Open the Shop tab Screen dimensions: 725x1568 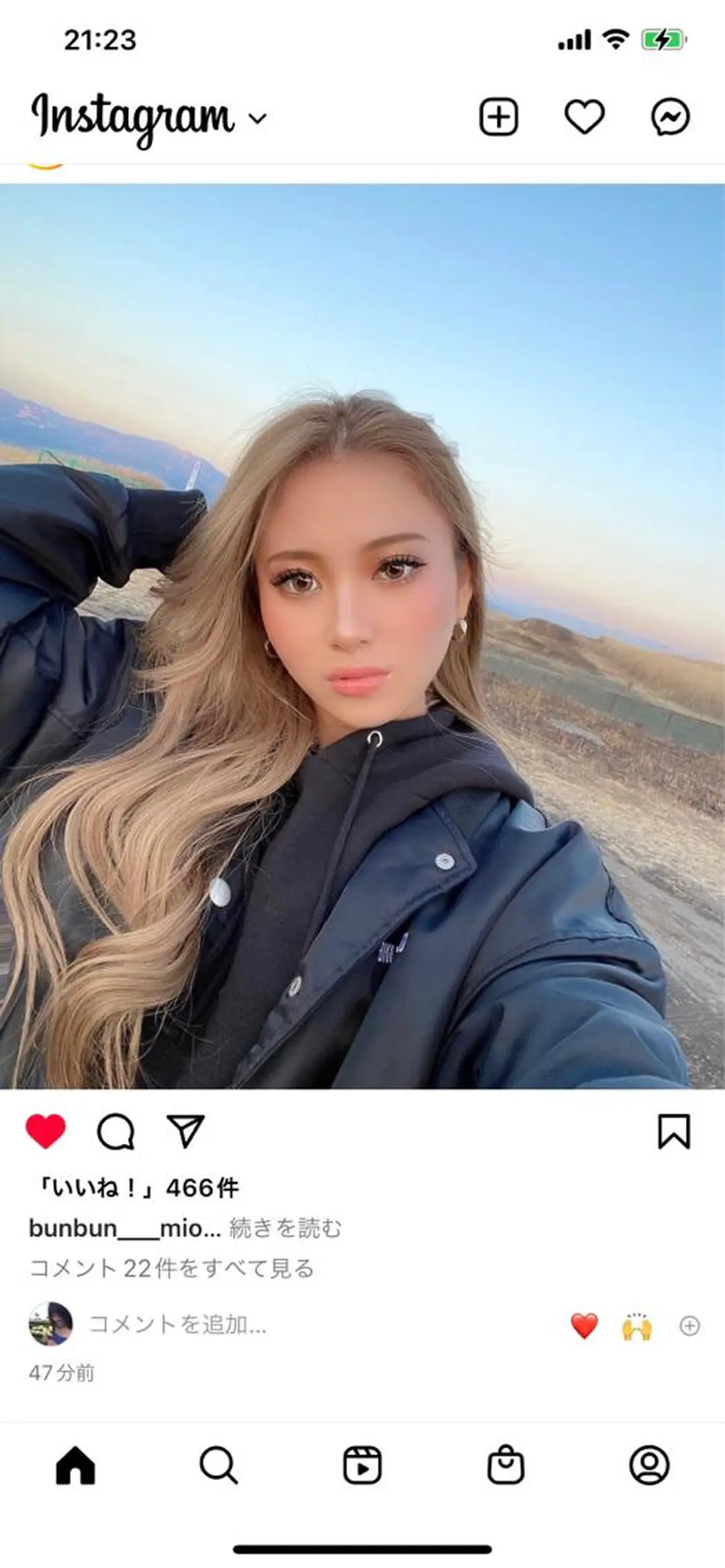pyautogui.click(x=505, y=1465)
